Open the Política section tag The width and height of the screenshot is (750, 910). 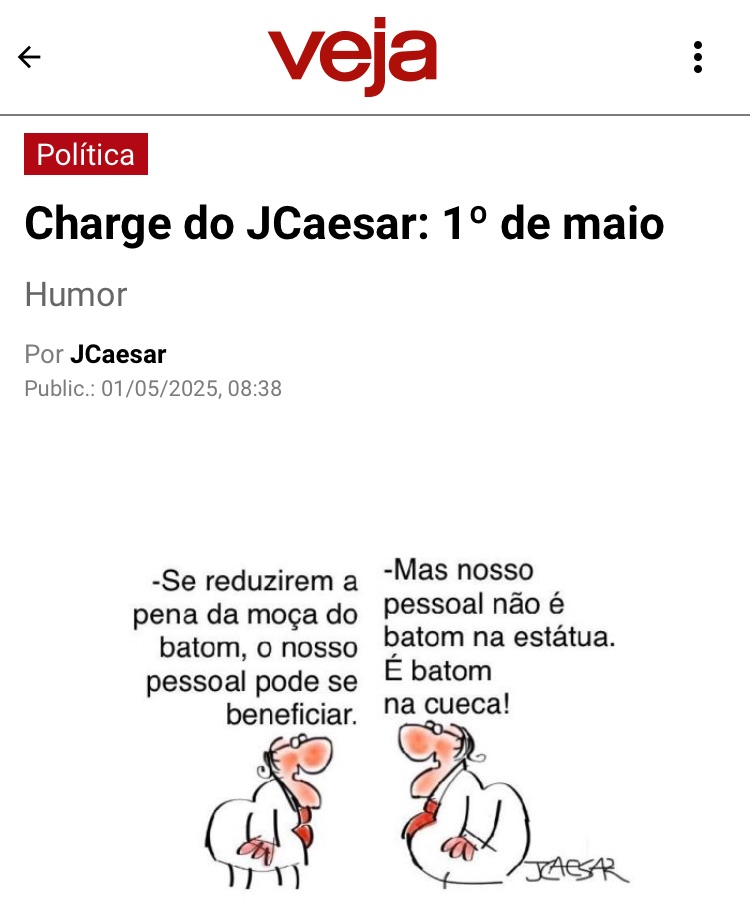(x=86, y=154)
